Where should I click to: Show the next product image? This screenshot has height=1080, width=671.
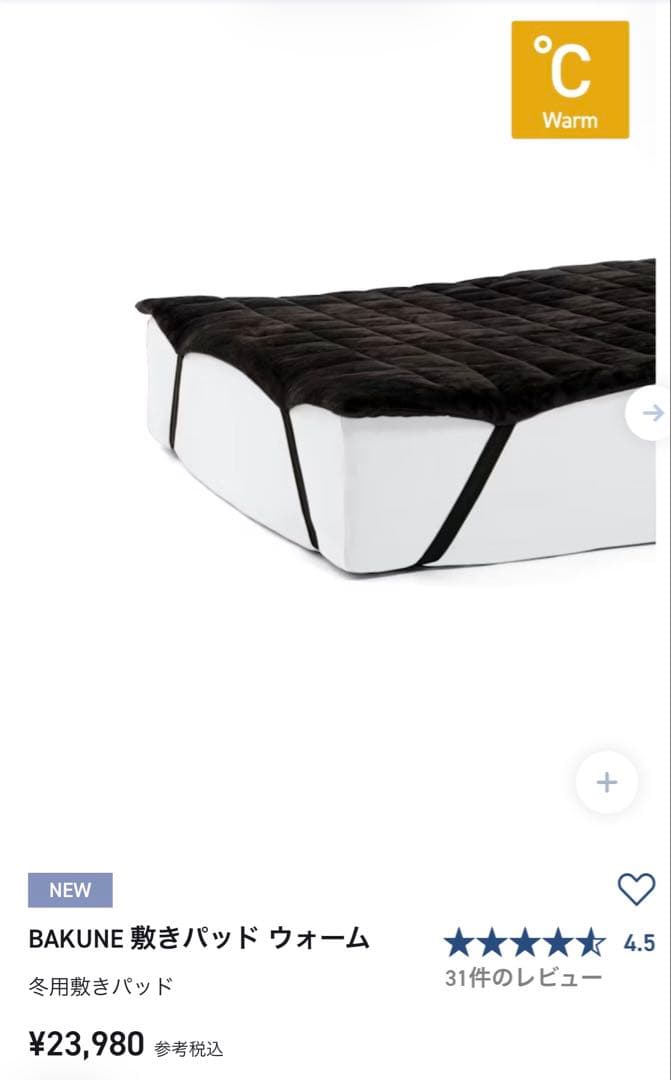[651, 413]
